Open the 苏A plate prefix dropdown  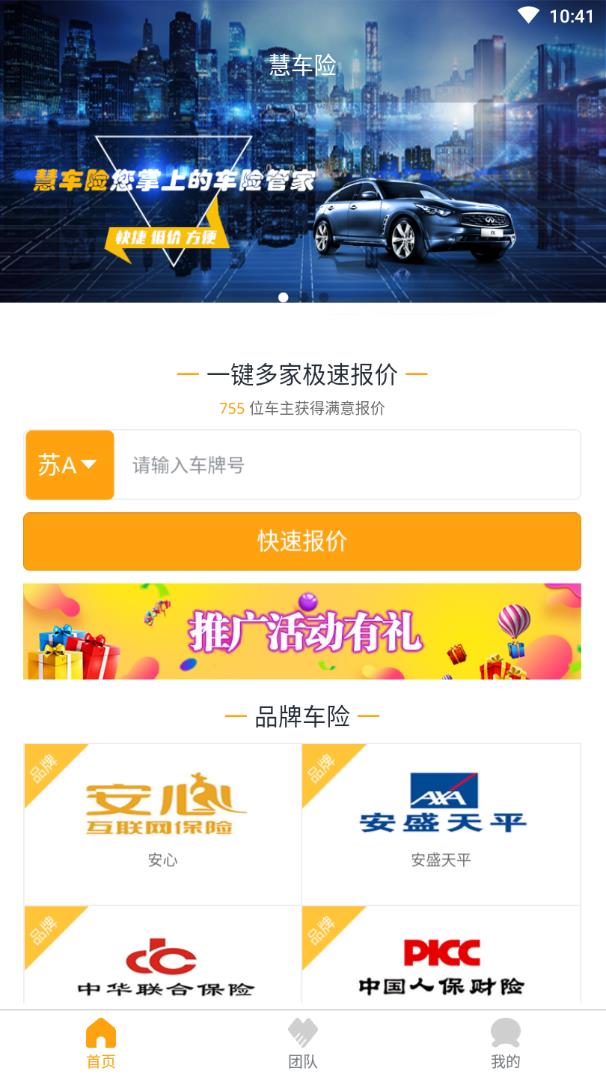[x=69, y=465]
